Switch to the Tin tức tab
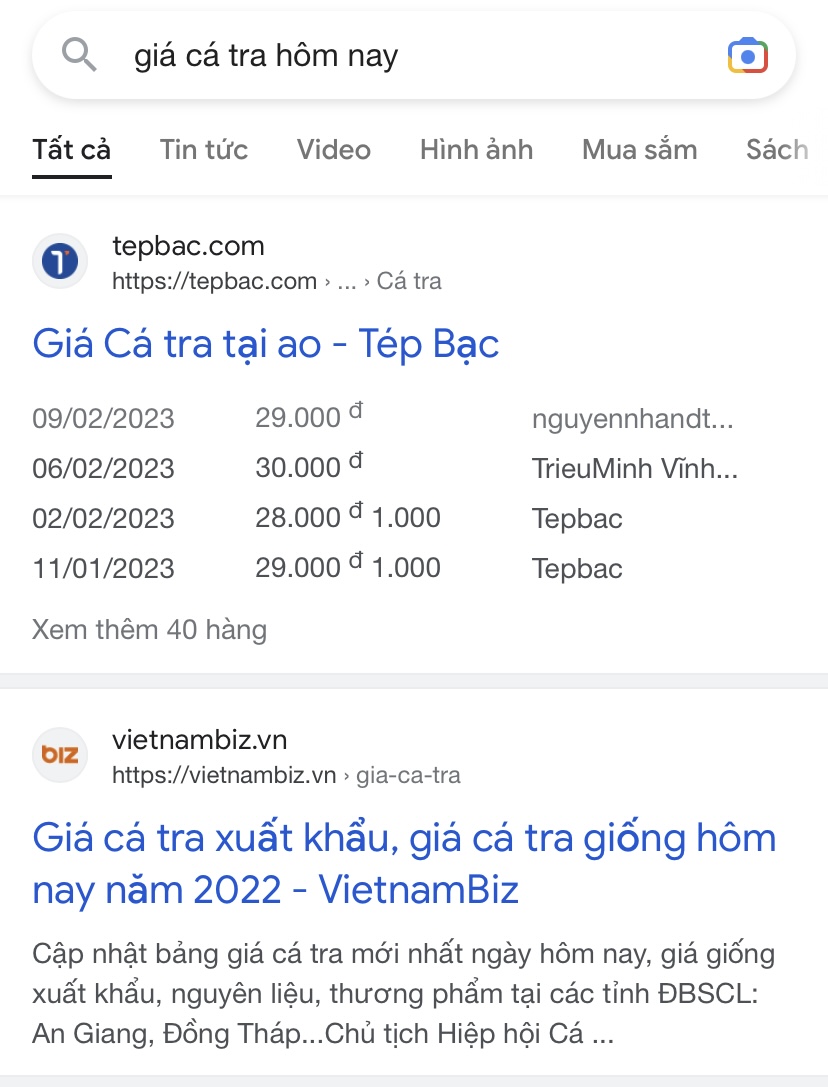 pyautogui.click(x=204, y=150)
